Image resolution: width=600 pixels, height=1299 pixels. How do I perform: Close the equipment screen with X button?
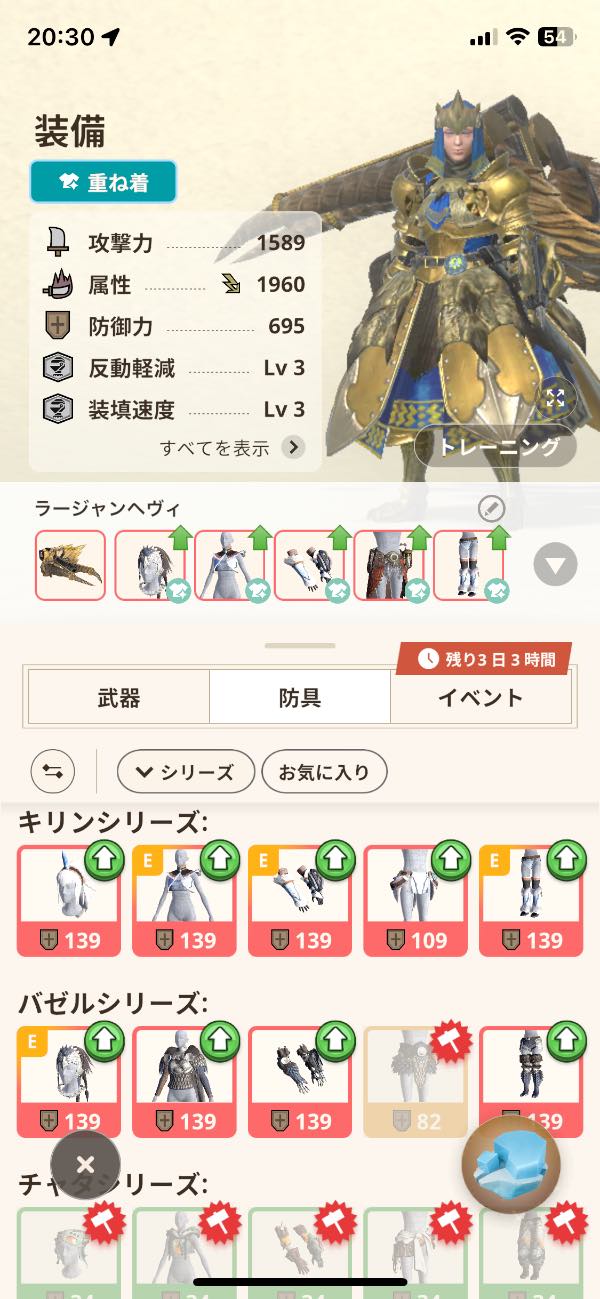tap(86, 1165)
